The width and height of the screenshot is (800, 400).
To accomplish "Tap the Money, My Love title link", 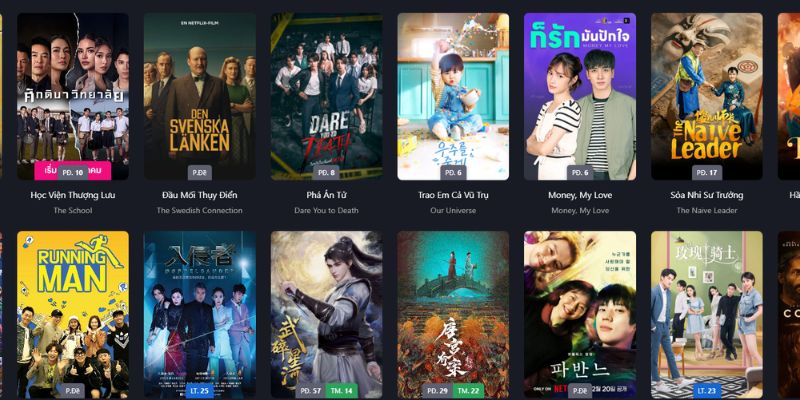I will pos(580,194).
